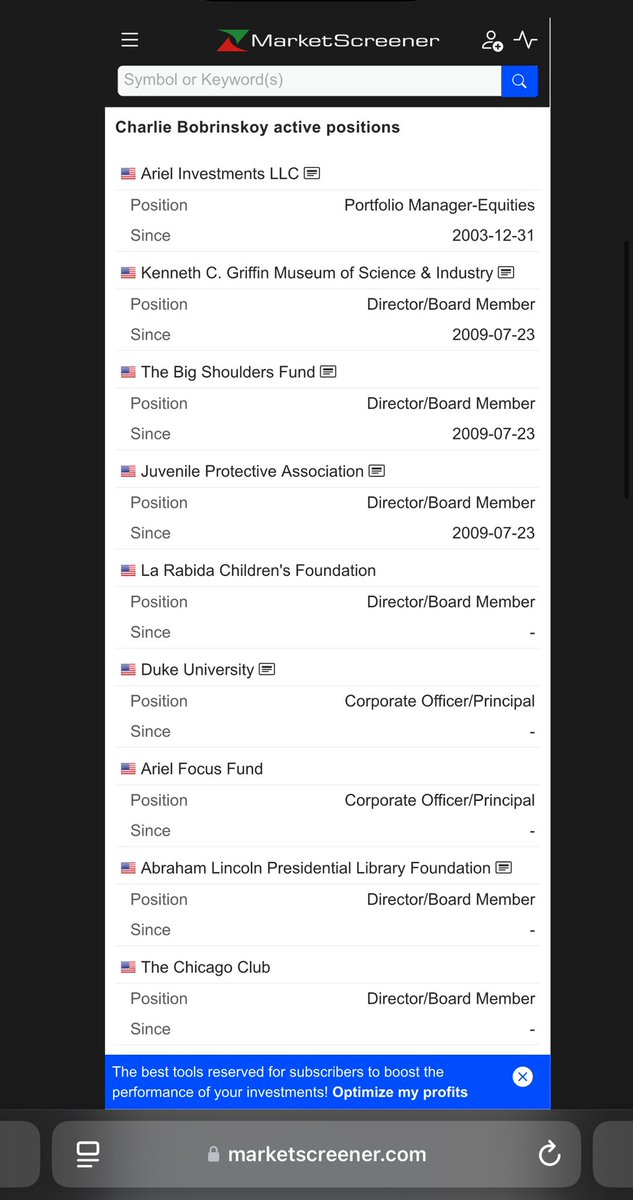The image size is (633, 1200).
Task: Open the user account sign-up icon
Action: click(491, 41)
